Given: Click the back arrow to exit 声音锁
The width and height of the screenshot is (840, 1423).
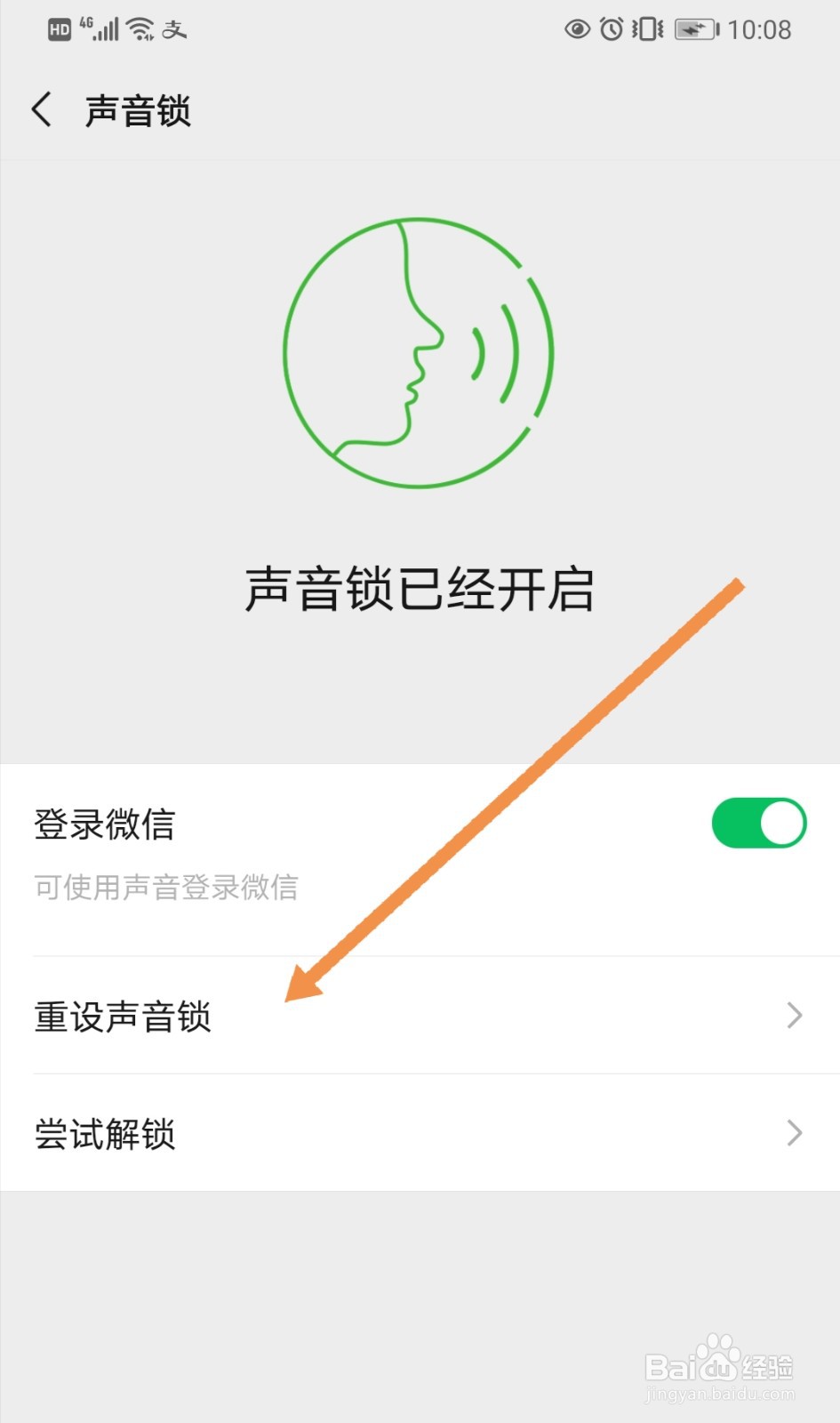Looking at the screenshot, I should pyautogui.click(x=41, y=108).
